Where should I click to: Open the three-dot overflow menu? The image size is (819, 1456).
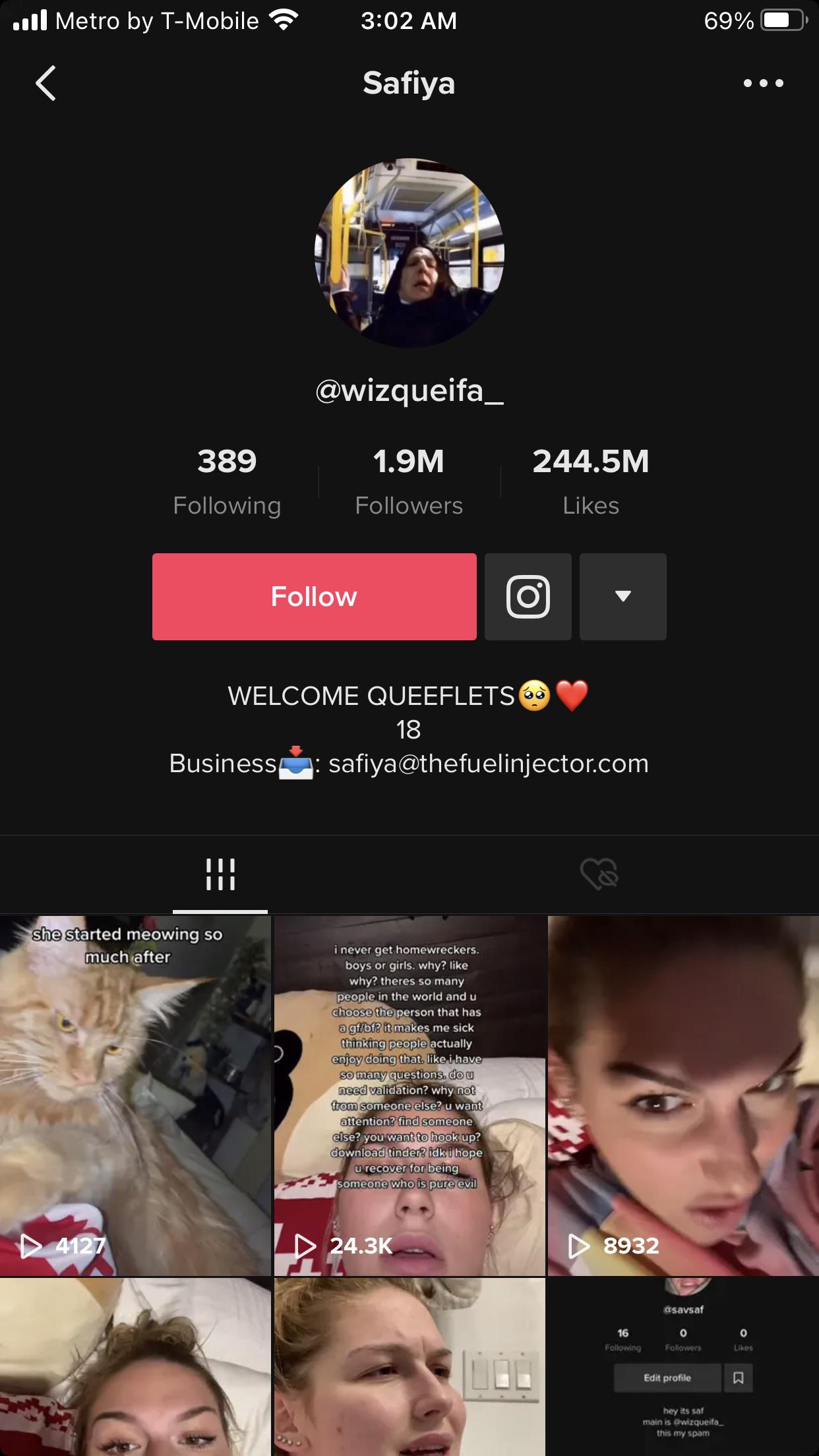(x=763, y=83)
